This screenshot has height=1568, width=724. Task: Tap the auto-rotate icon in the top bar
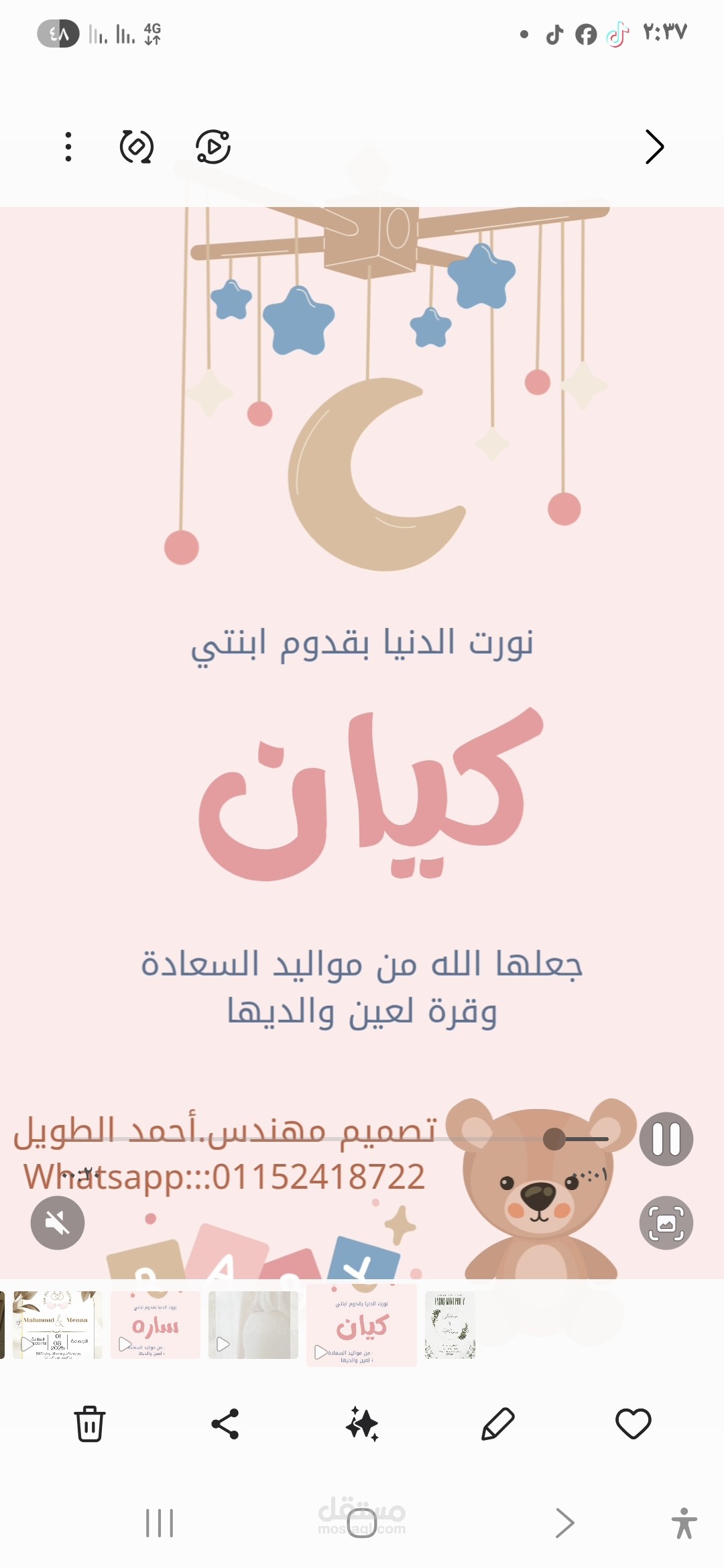click(x=137, y=147)
